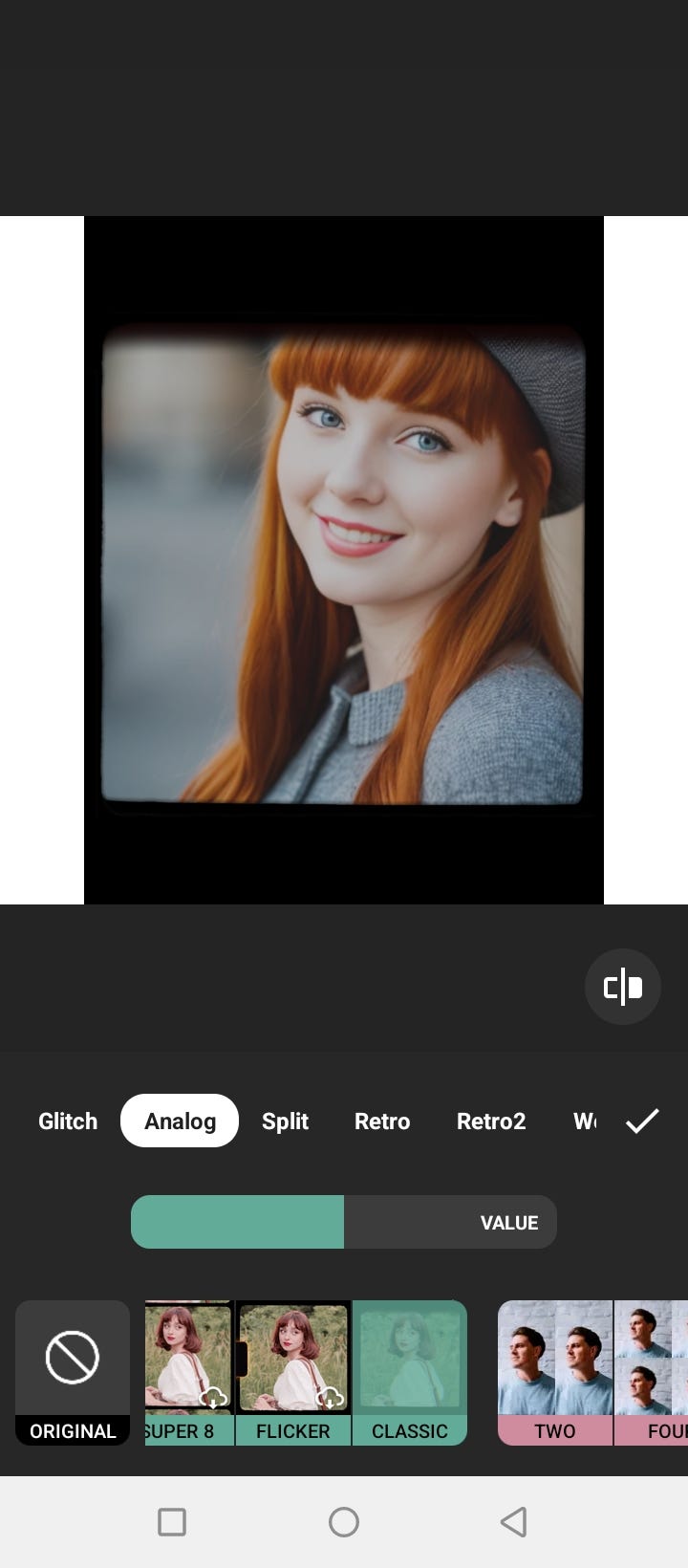Viewport: 688px width, 1568px height.
Task: Open recent apps from the navigation bar
Action: (x=172, y=1521)
